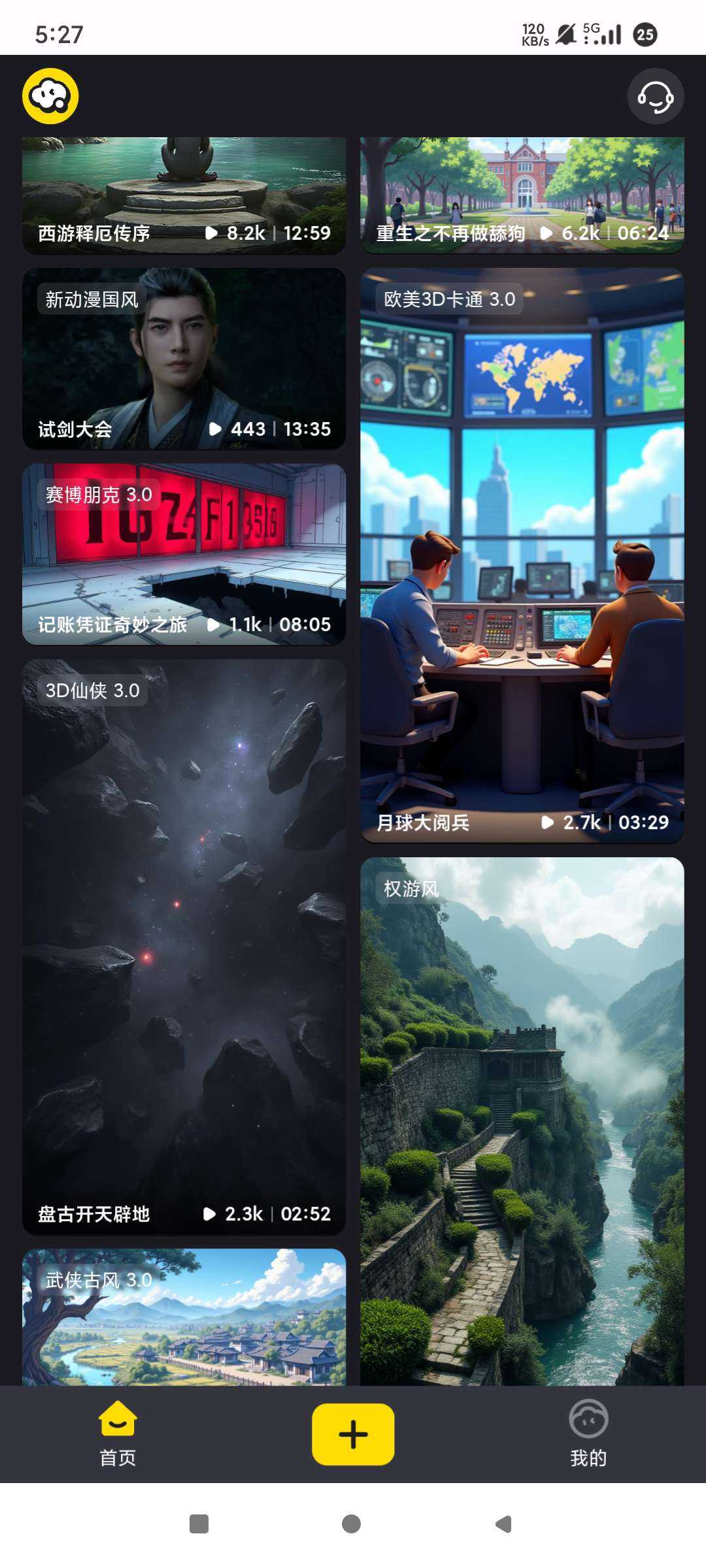706x1568 pixels.
Task: Open the 重生之不再做舔狗 video
Action: (x=522, y=196)
